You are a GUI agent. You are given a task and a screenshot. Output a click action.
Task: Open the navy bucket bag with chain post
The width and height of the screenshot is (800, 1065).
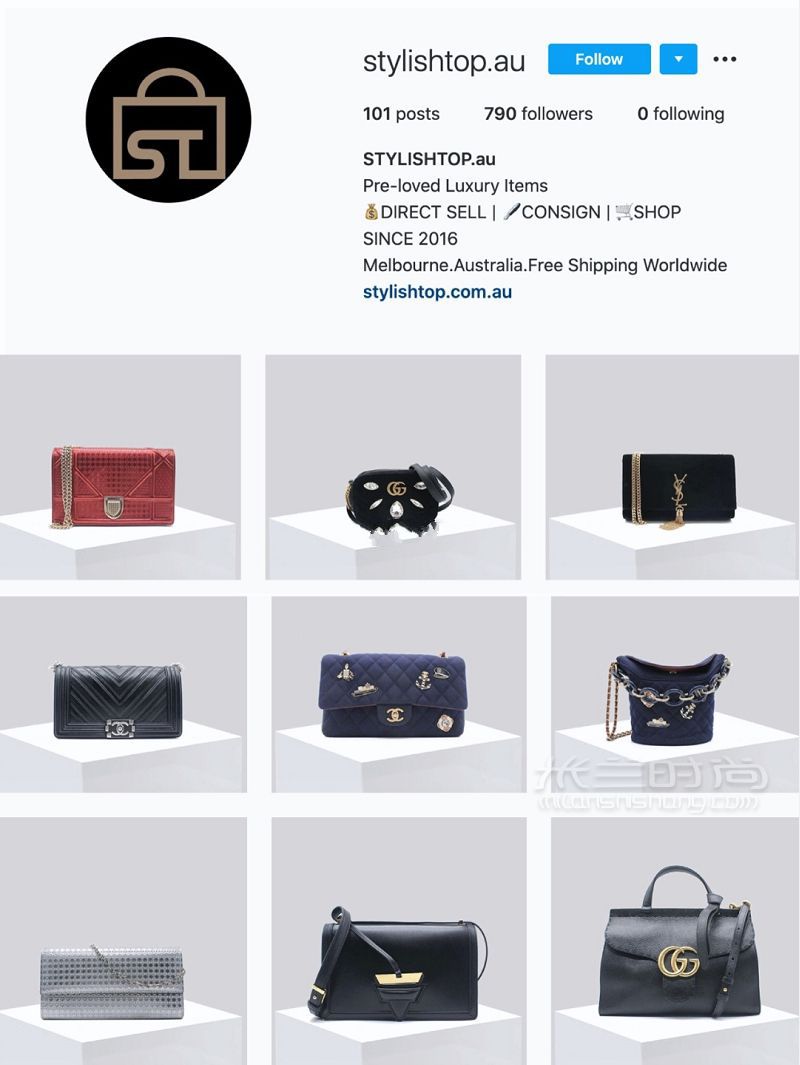point(672,694)
